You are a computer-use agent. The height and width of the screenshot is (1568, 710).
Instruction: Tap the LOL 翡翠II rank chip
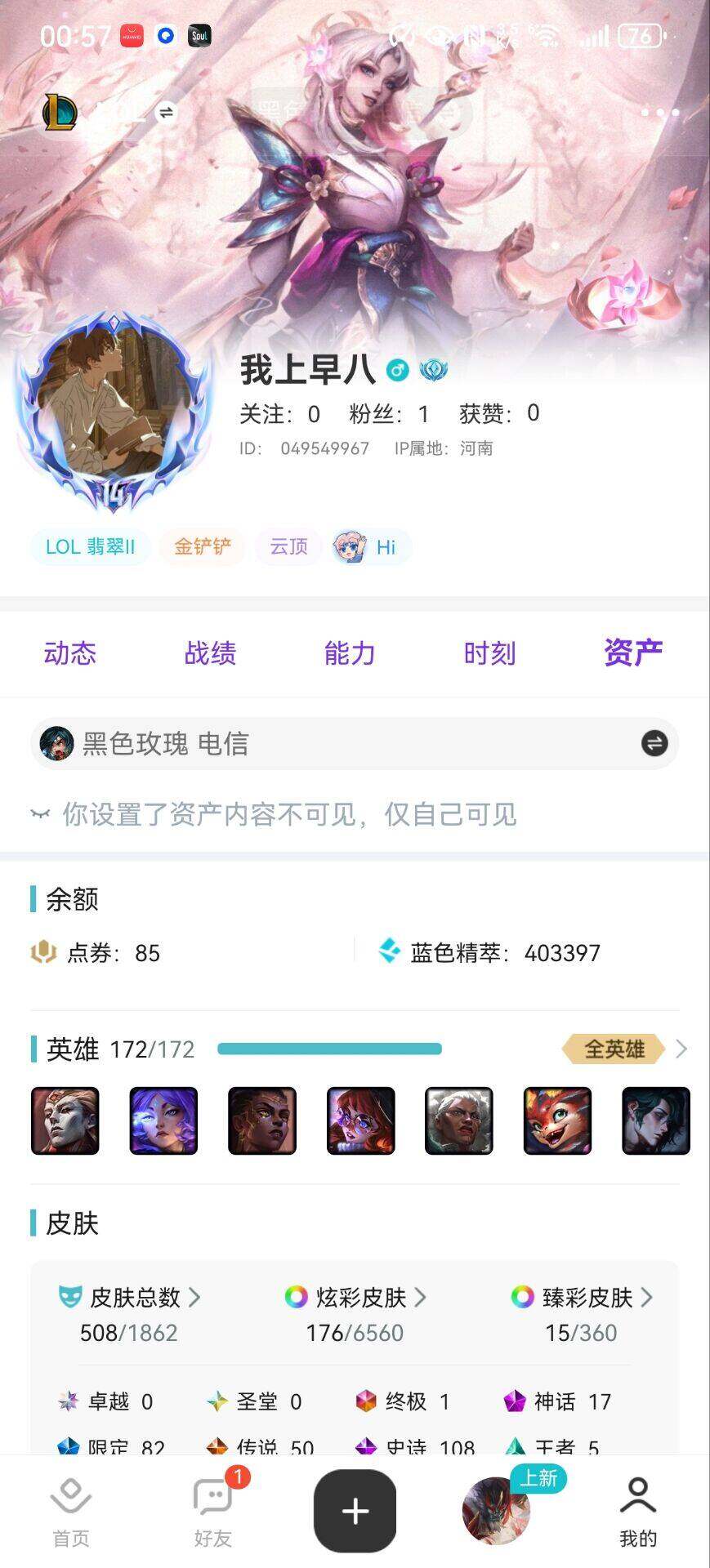click(91, 546)
